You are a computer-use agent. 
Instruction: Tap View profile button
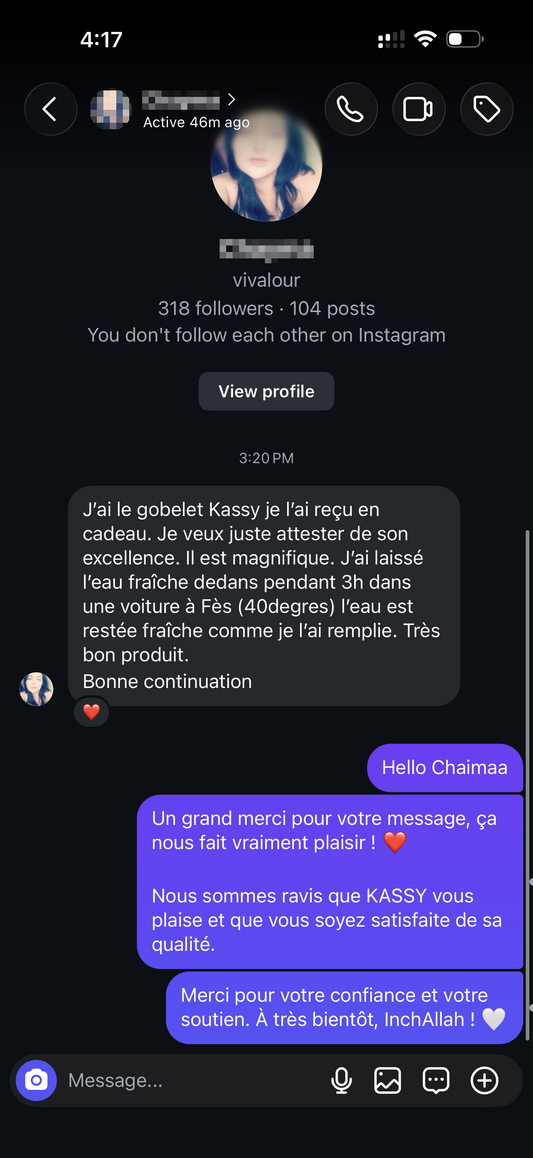266,391
